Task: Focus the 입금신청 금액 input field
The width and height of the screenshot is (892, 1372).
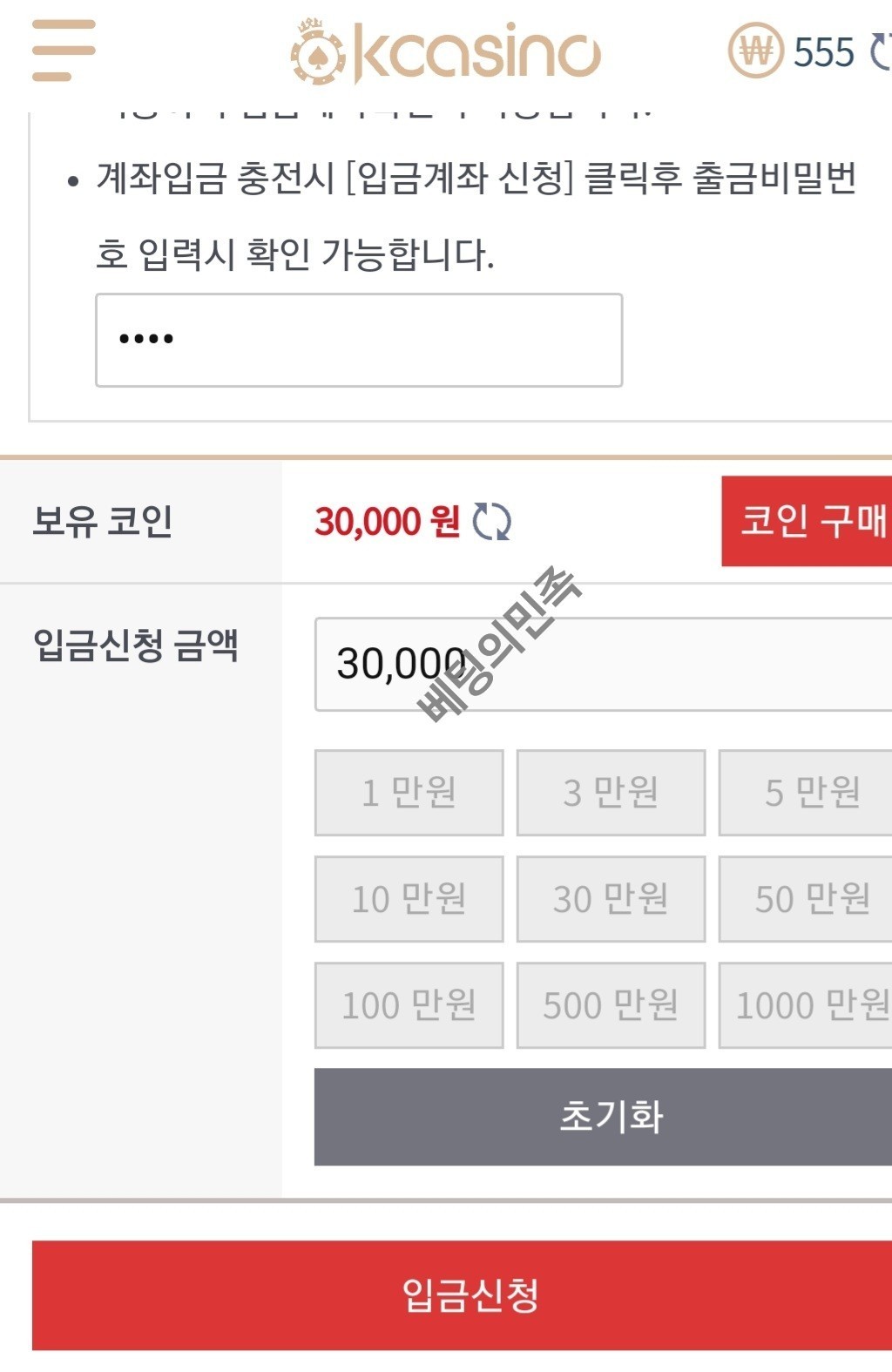Action: (603, 664)
